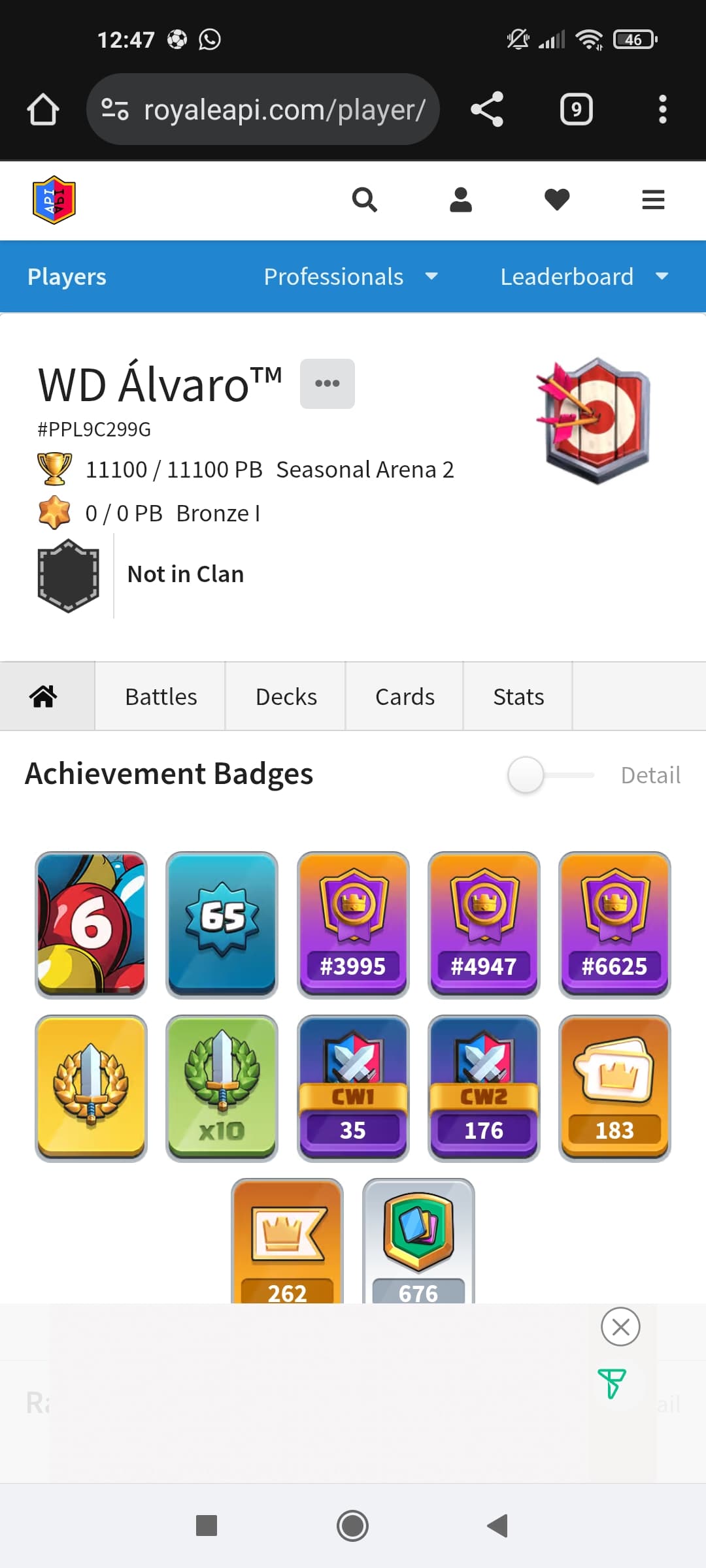Go back with the system back button
This screenshot has width=706, height=1568.
[497, 1526]
